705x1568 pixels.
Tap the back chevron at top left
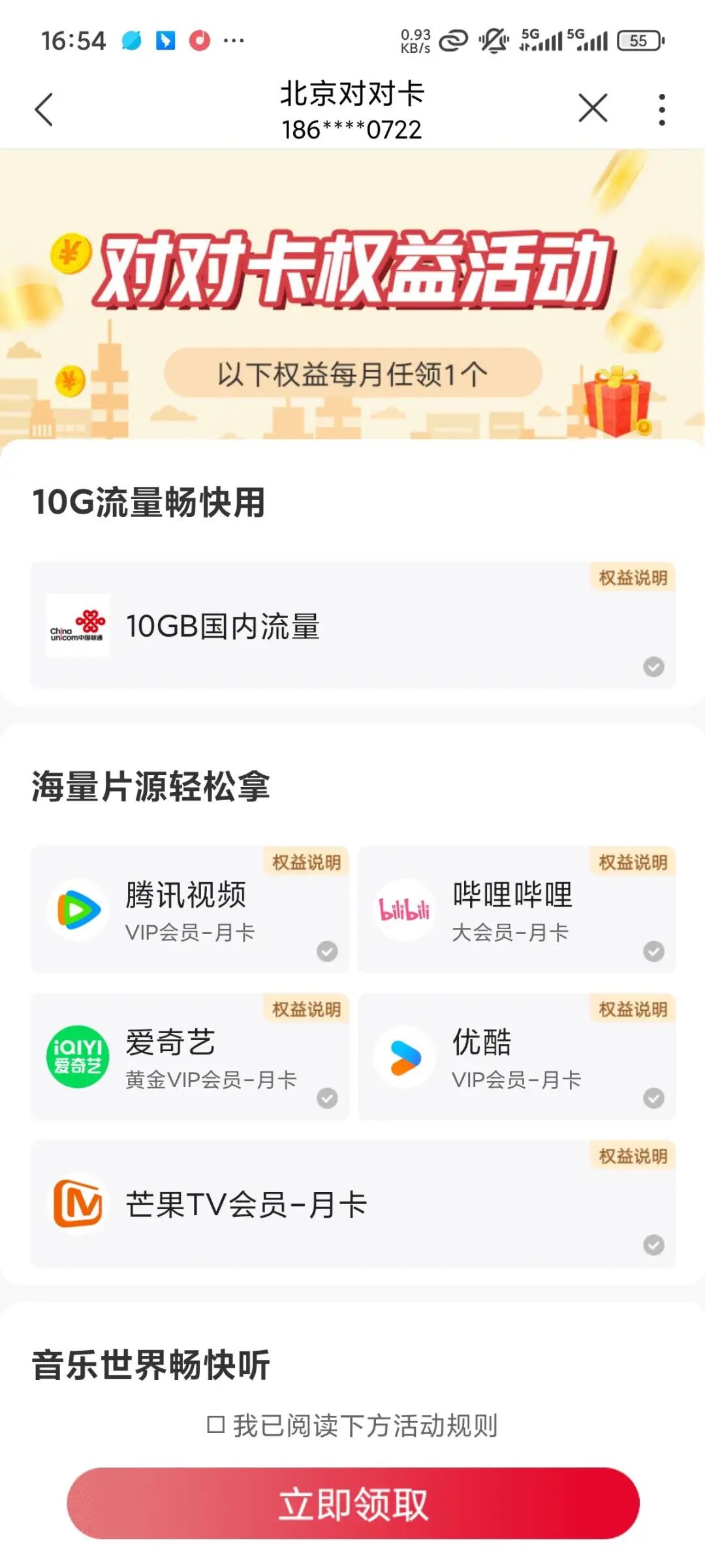click(x=44, y=109)
